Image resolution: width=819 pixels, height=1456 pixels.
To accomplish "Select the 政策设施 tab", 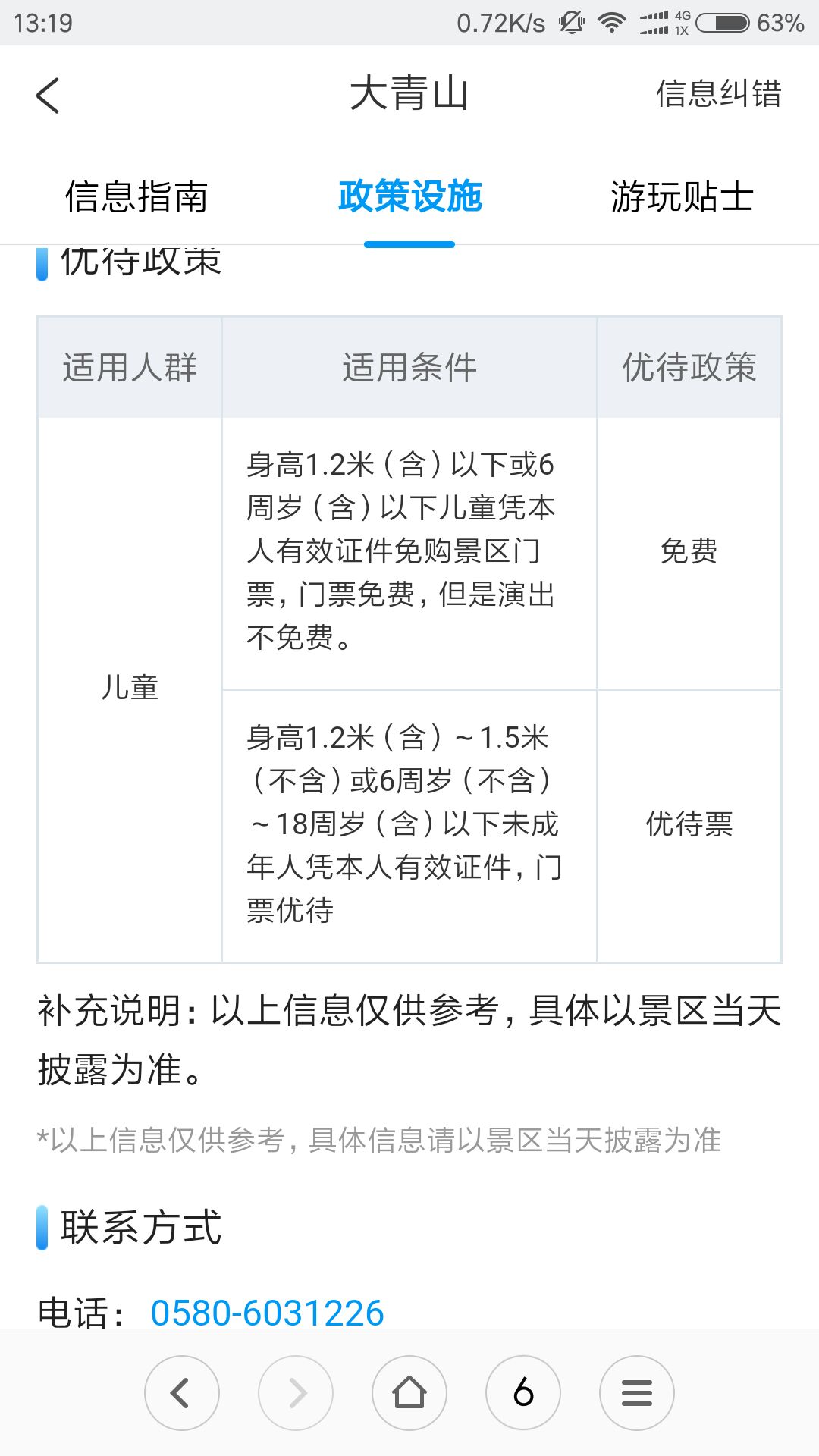I will pos(409,197).
